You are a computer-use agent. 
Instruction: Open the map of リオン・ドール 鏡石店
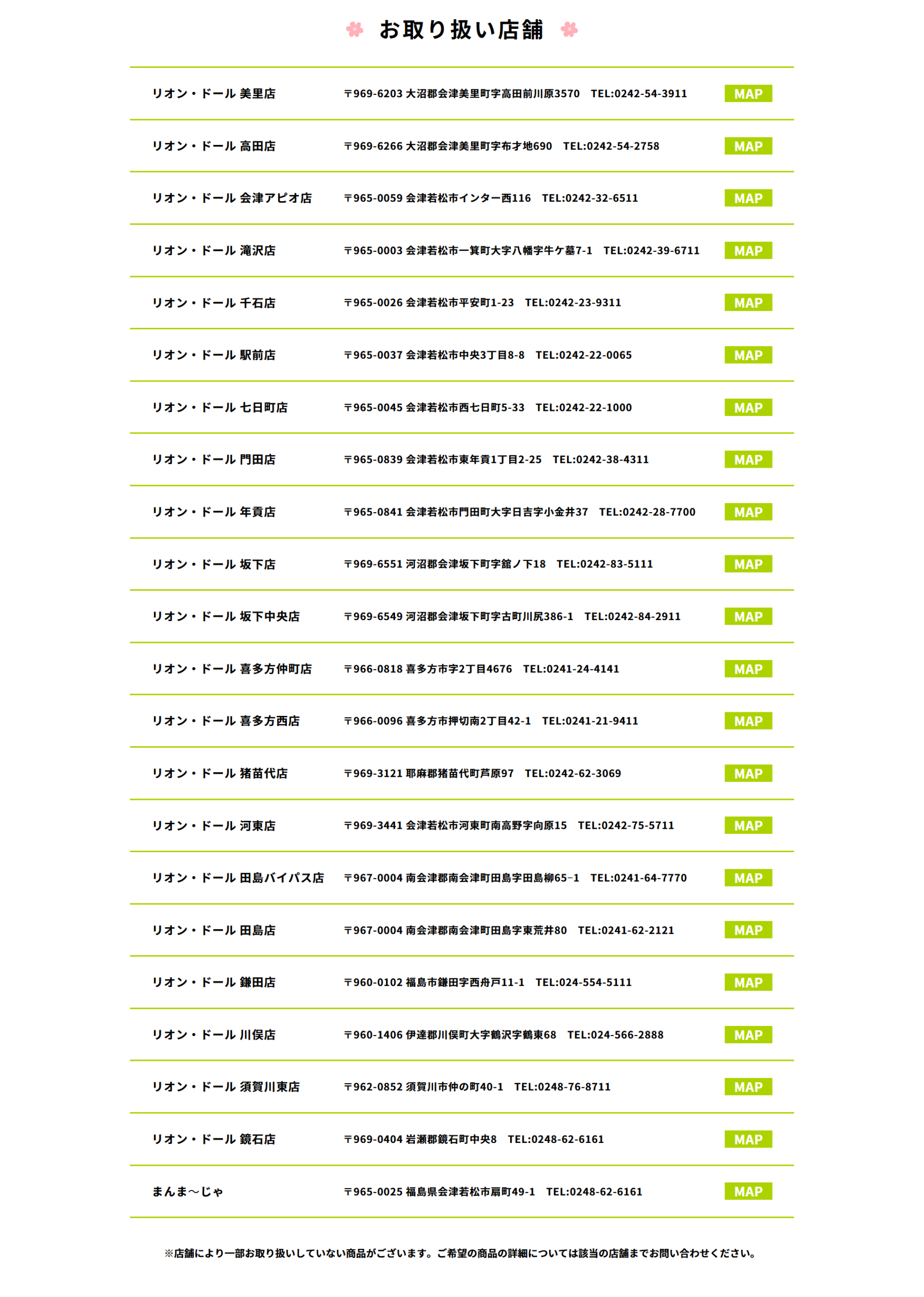(748, 1139)
